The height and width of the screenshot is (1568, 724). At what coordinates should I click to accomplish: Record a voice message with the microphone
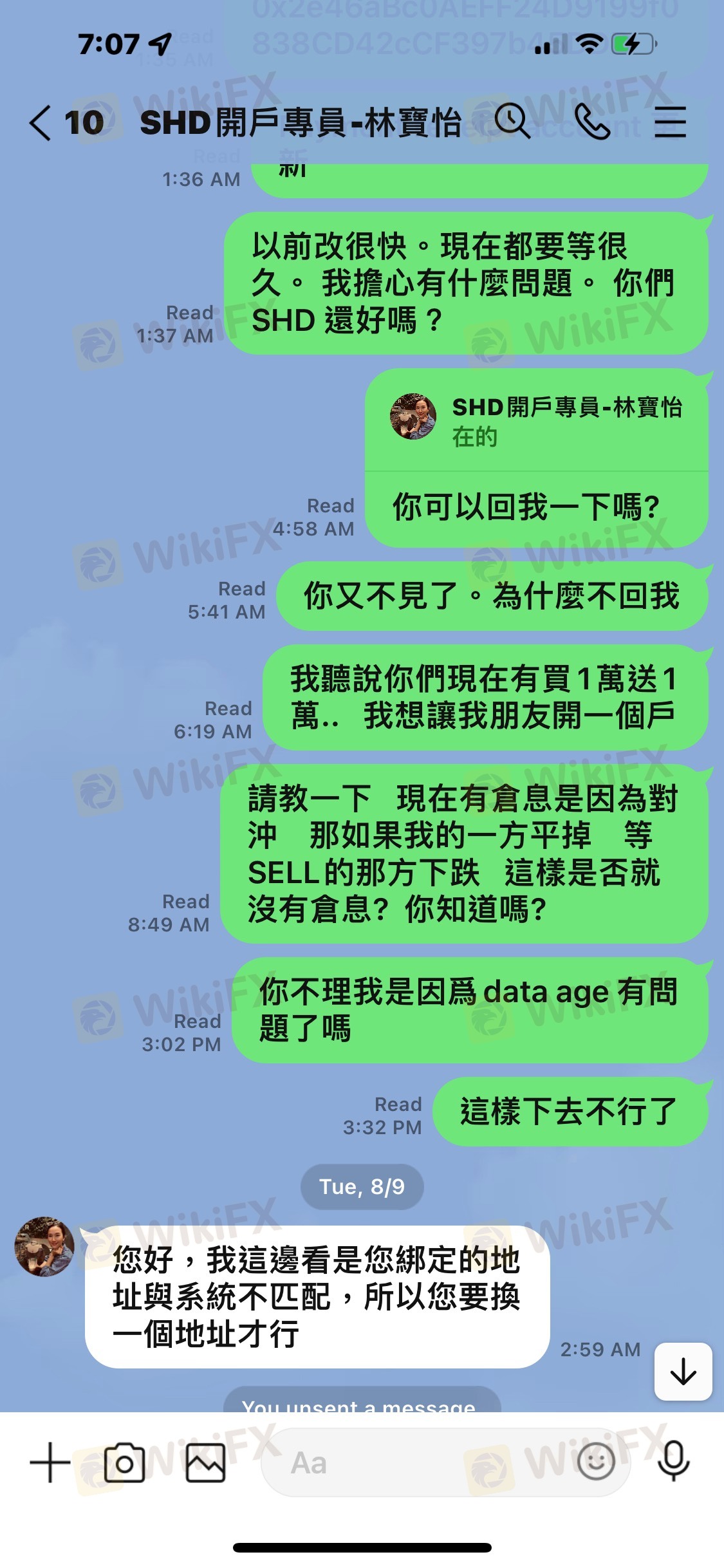click(x=673, y=1462)
